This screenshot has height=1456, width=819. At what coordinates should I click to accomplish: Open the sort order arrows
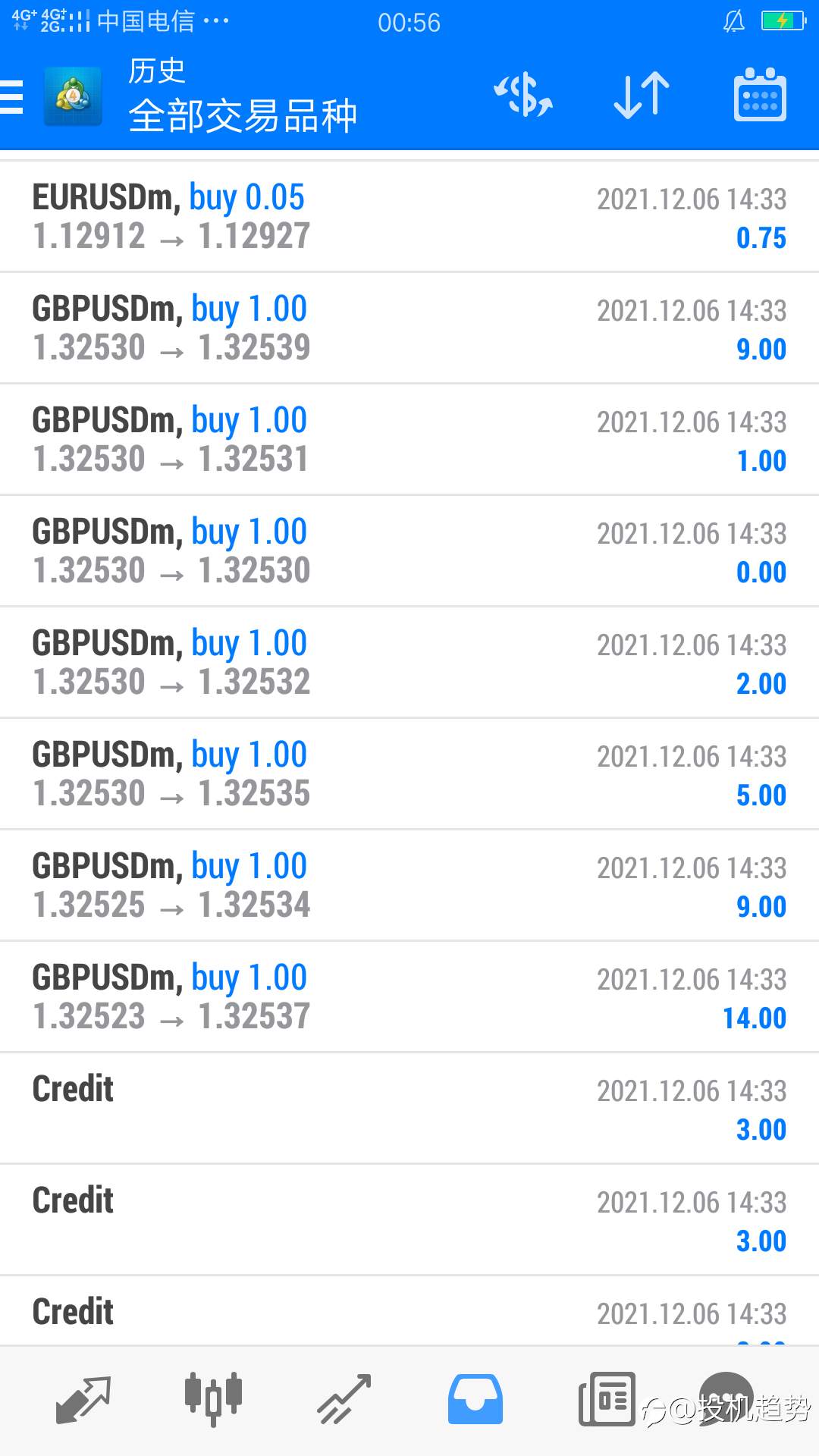(x=642, y=96)
